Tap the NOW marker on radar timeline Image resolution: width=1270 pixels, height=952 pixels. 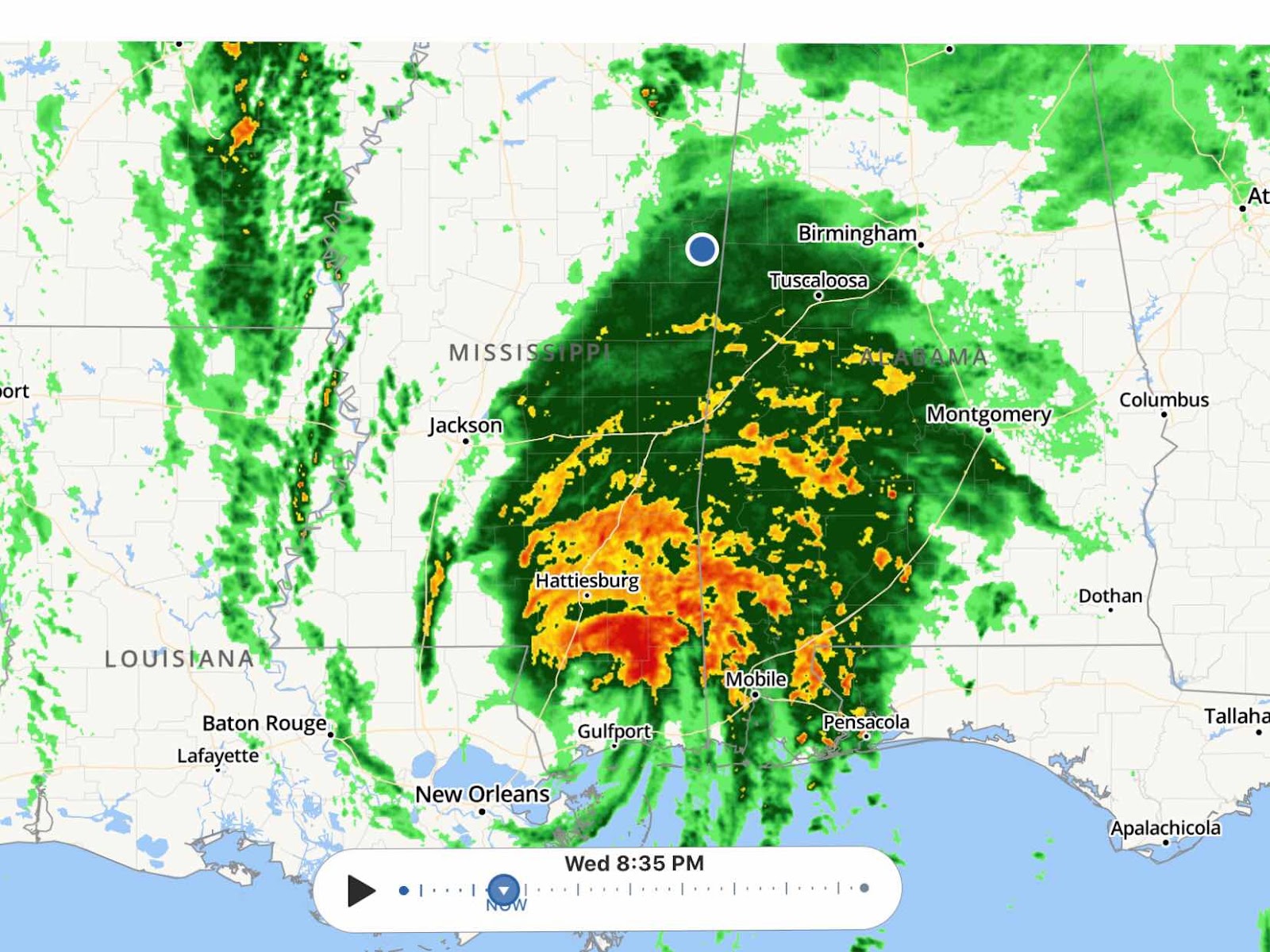tap(504, 891)
